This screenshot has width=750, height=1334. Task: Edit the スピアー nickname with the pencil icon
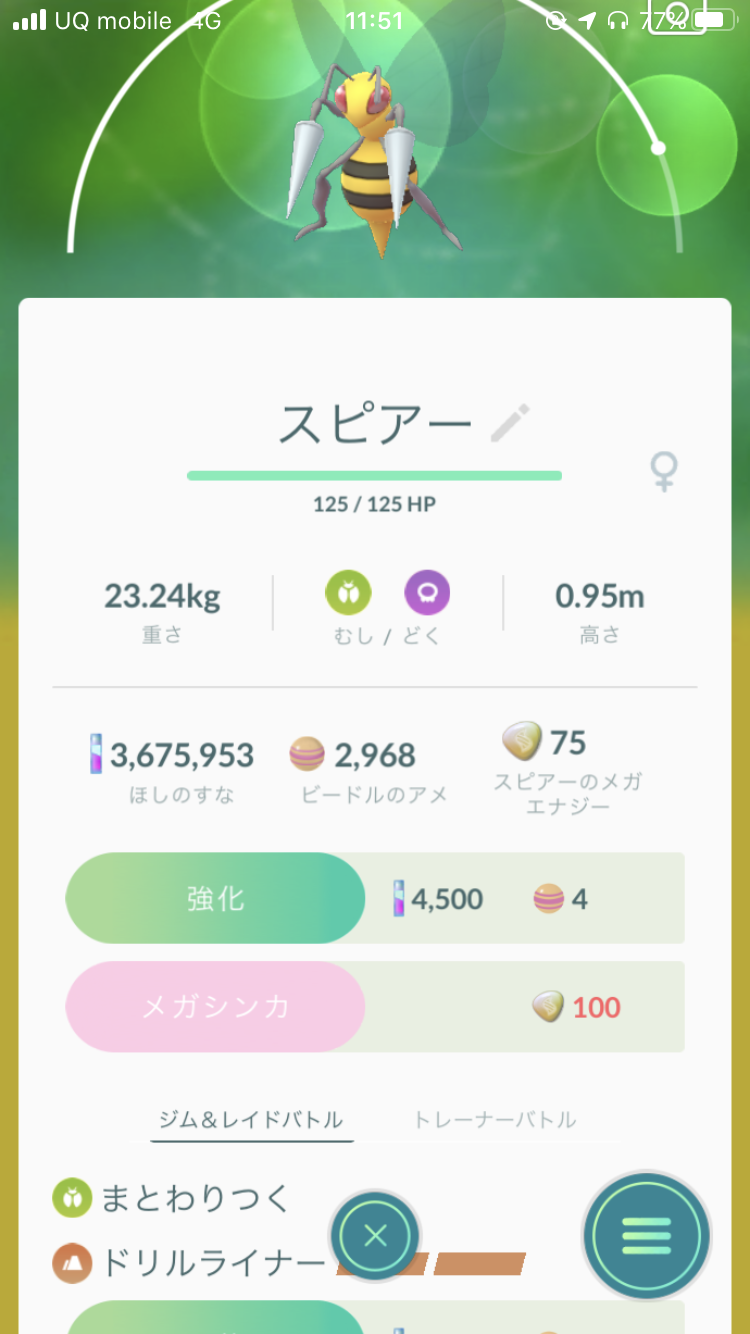click(510, 424)
